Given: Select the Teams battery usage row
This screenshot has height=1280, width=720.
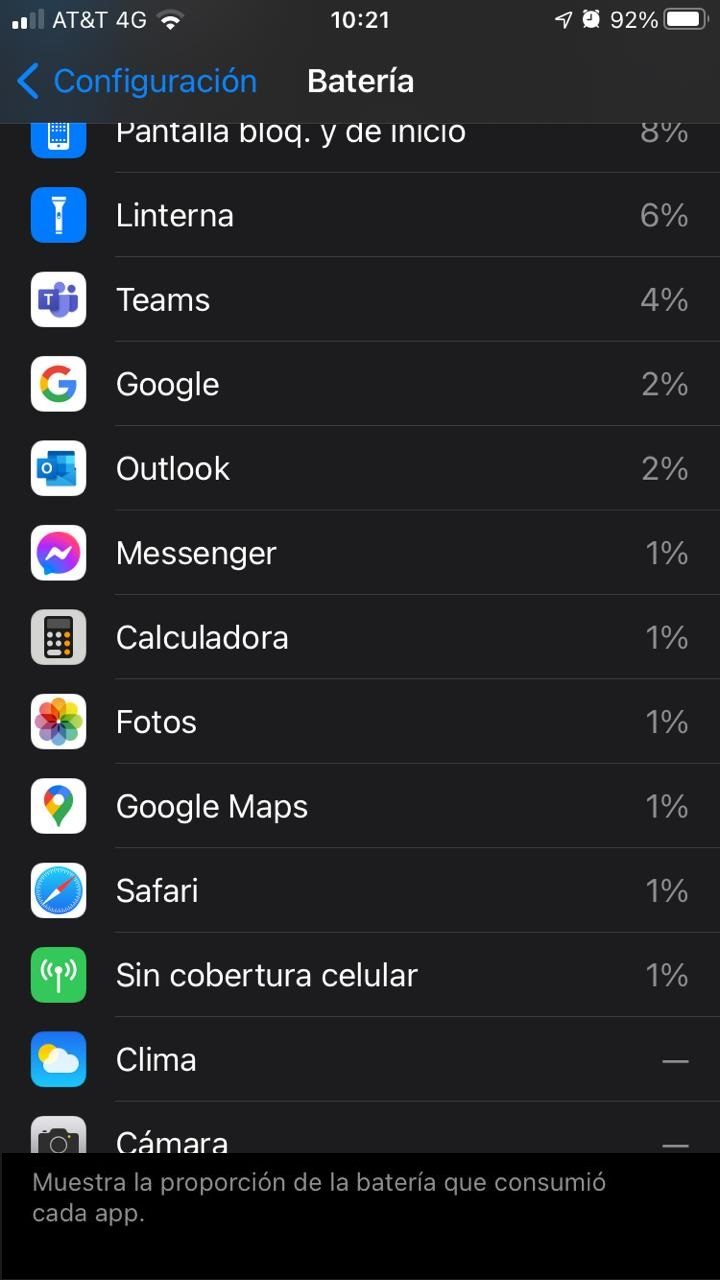Looking at the screenshot, I should (360, 300).
